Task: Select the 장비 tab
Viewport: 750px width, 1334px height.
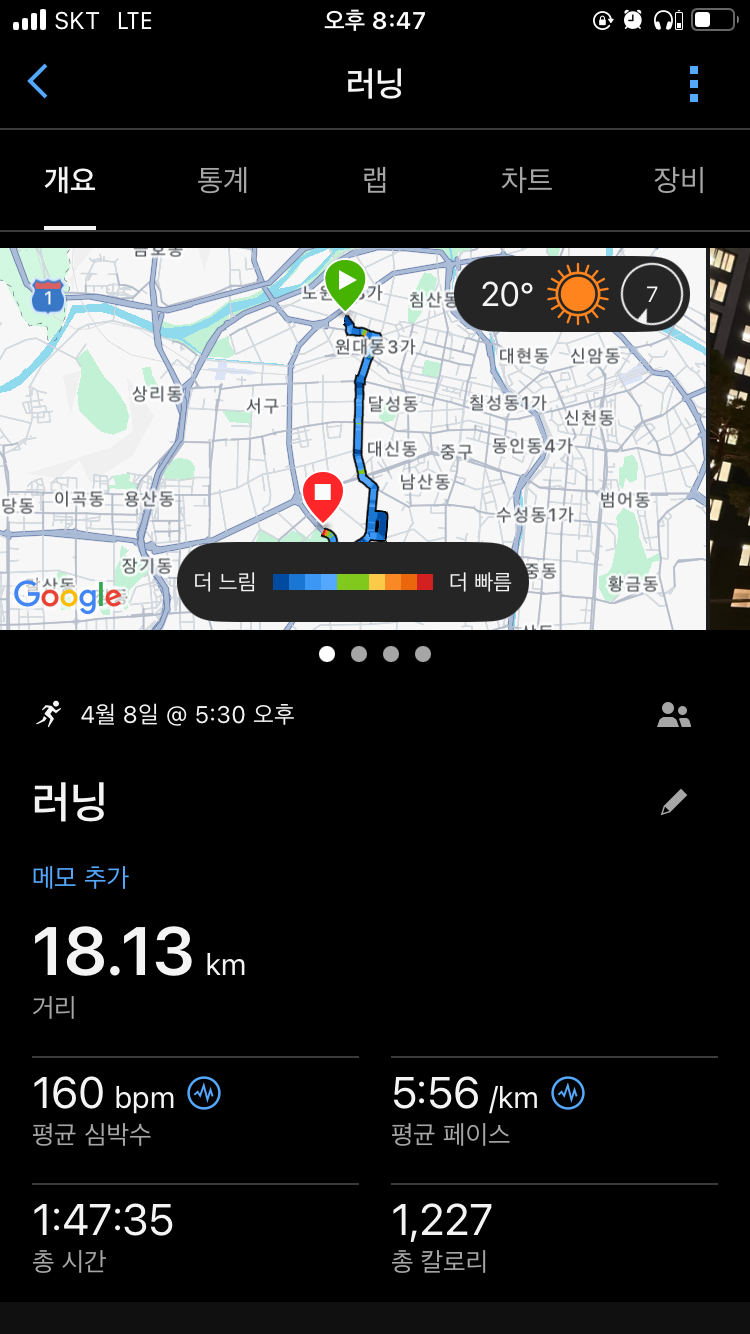Action: point(679,180)
